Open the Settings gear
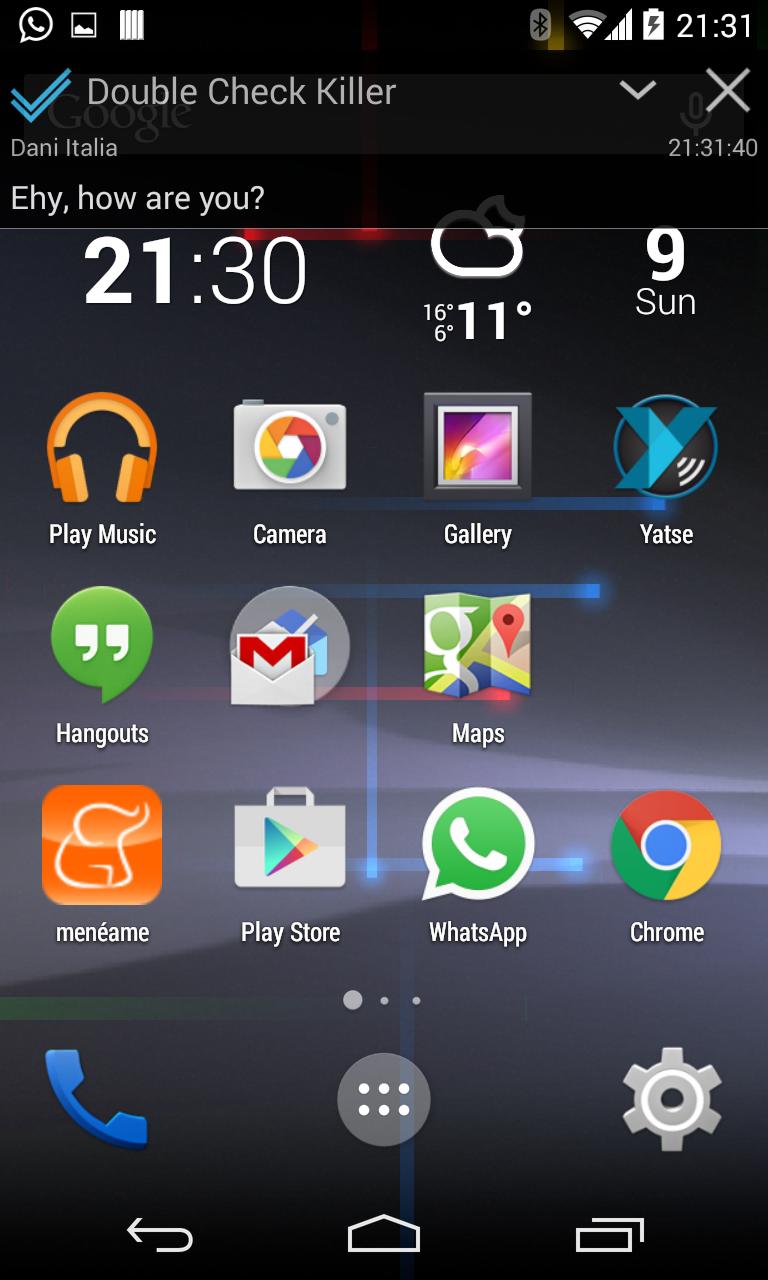This screenshot has width=768, height=1280. point(672,1099)
